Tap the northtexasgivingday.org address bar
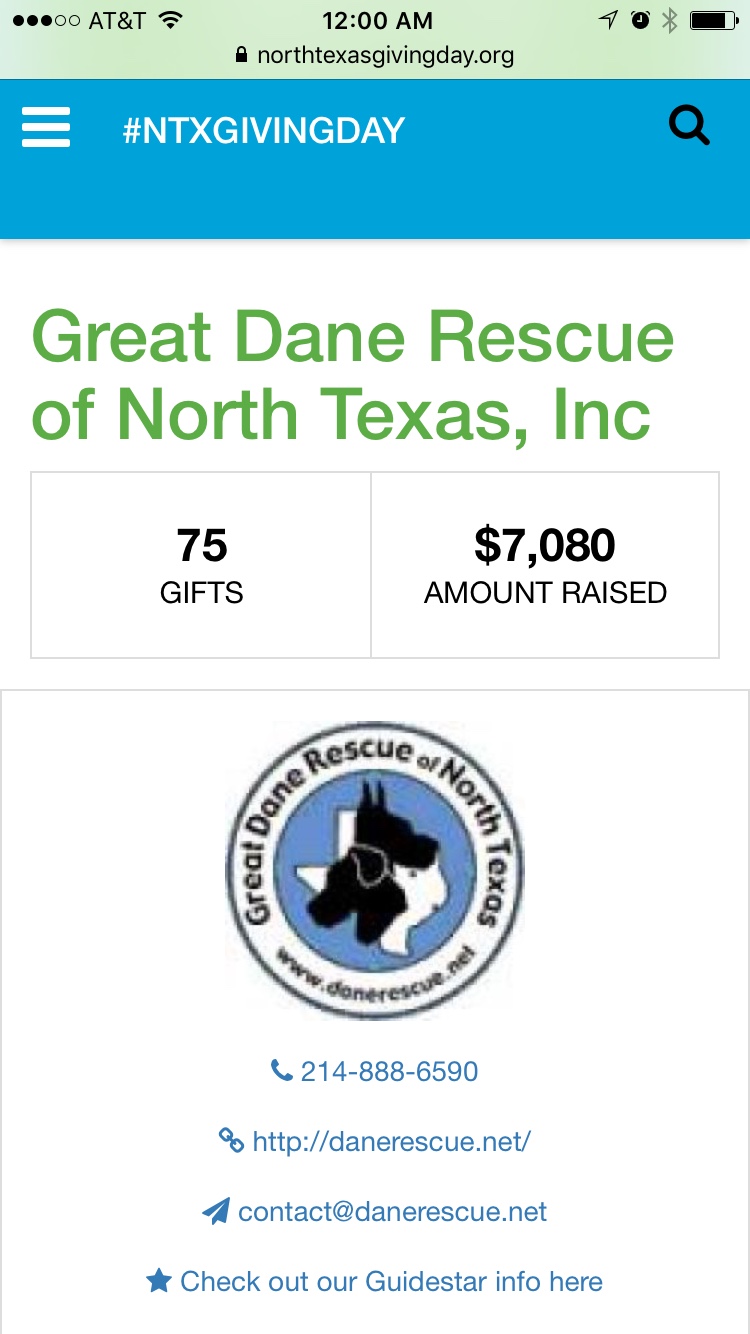The height and width of the screenshot is (1334, 750). 375,55
